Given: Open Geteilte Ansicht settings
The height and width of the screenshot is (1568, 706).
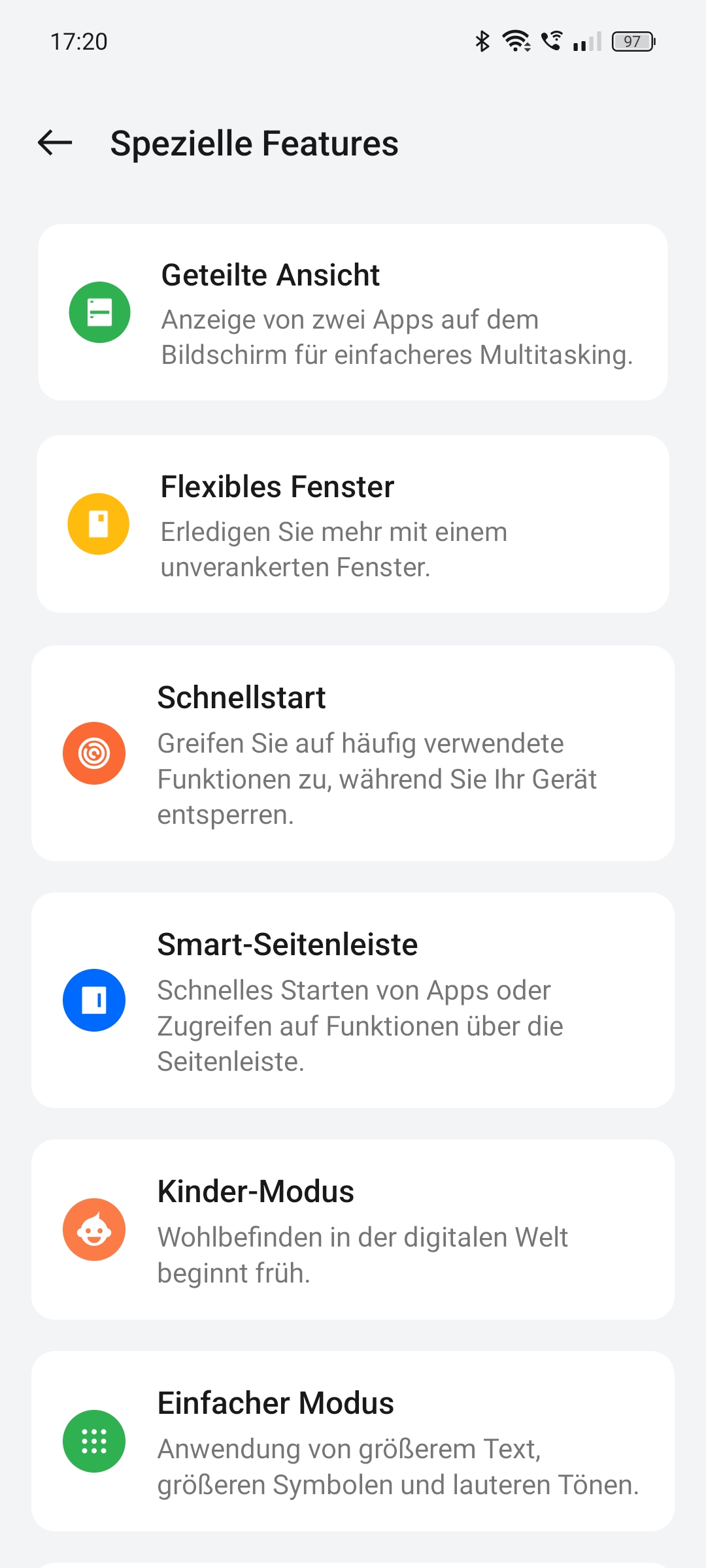Looking at the screenshot, I should [x=353, y=312].
